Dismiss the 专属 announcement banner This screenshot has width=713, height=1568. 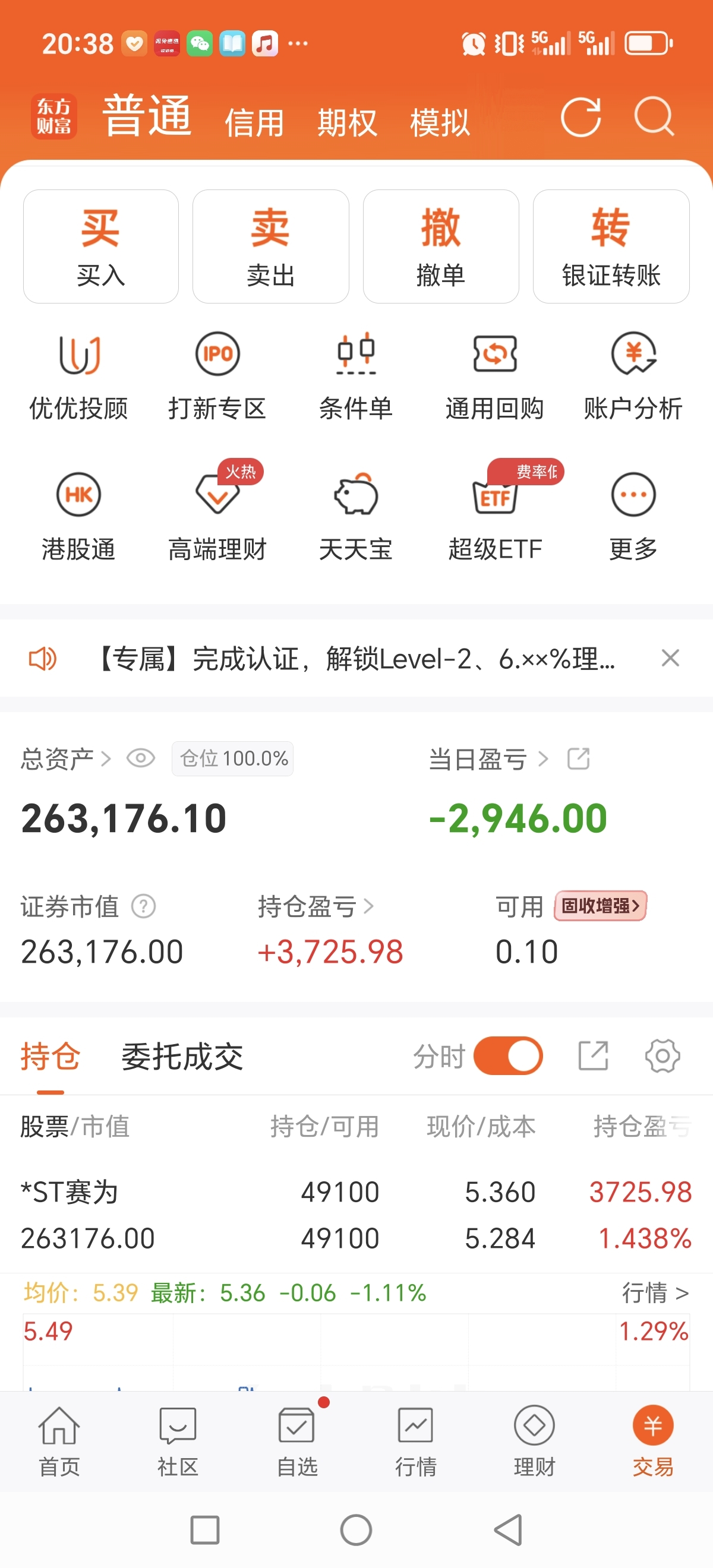[670, 658]
